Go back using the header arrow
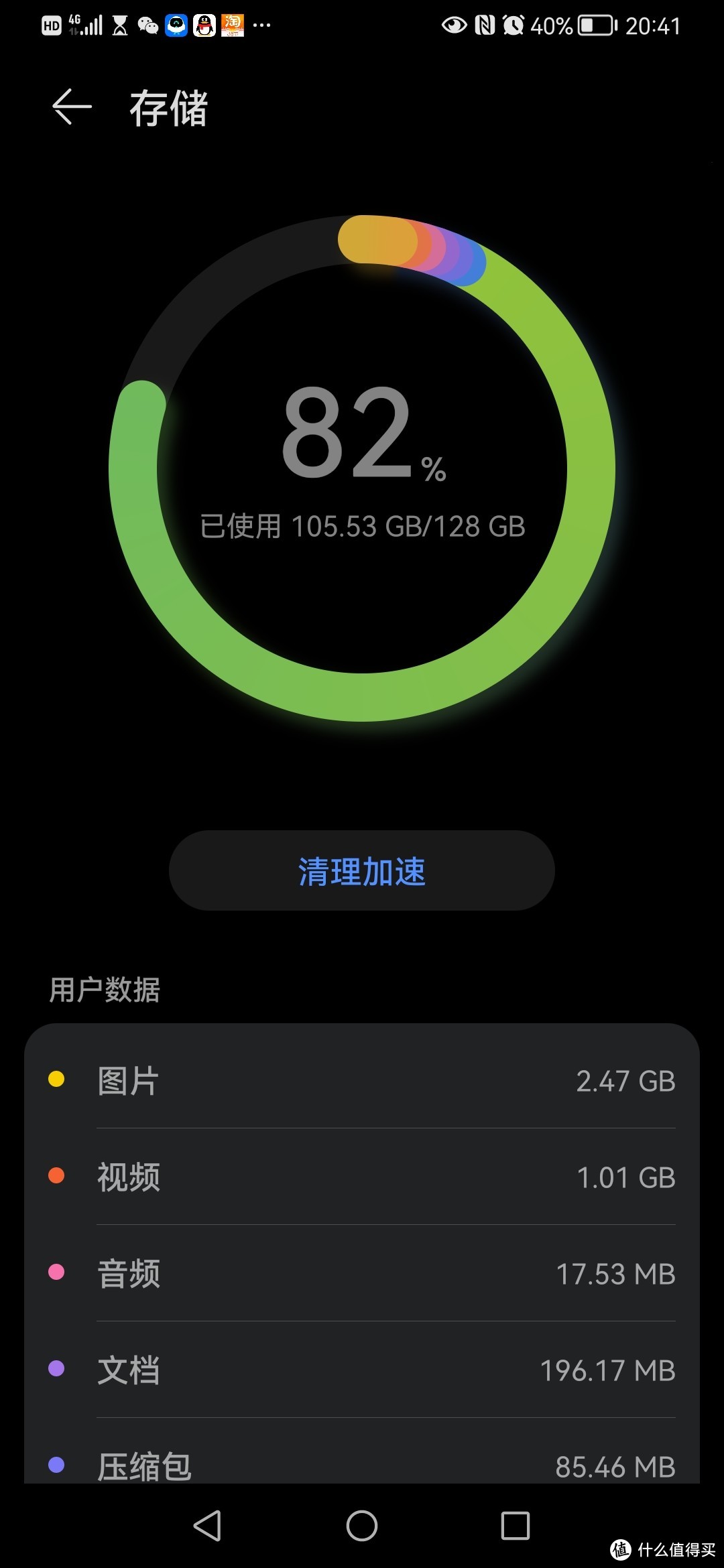724x1568 pixels. 72,107
